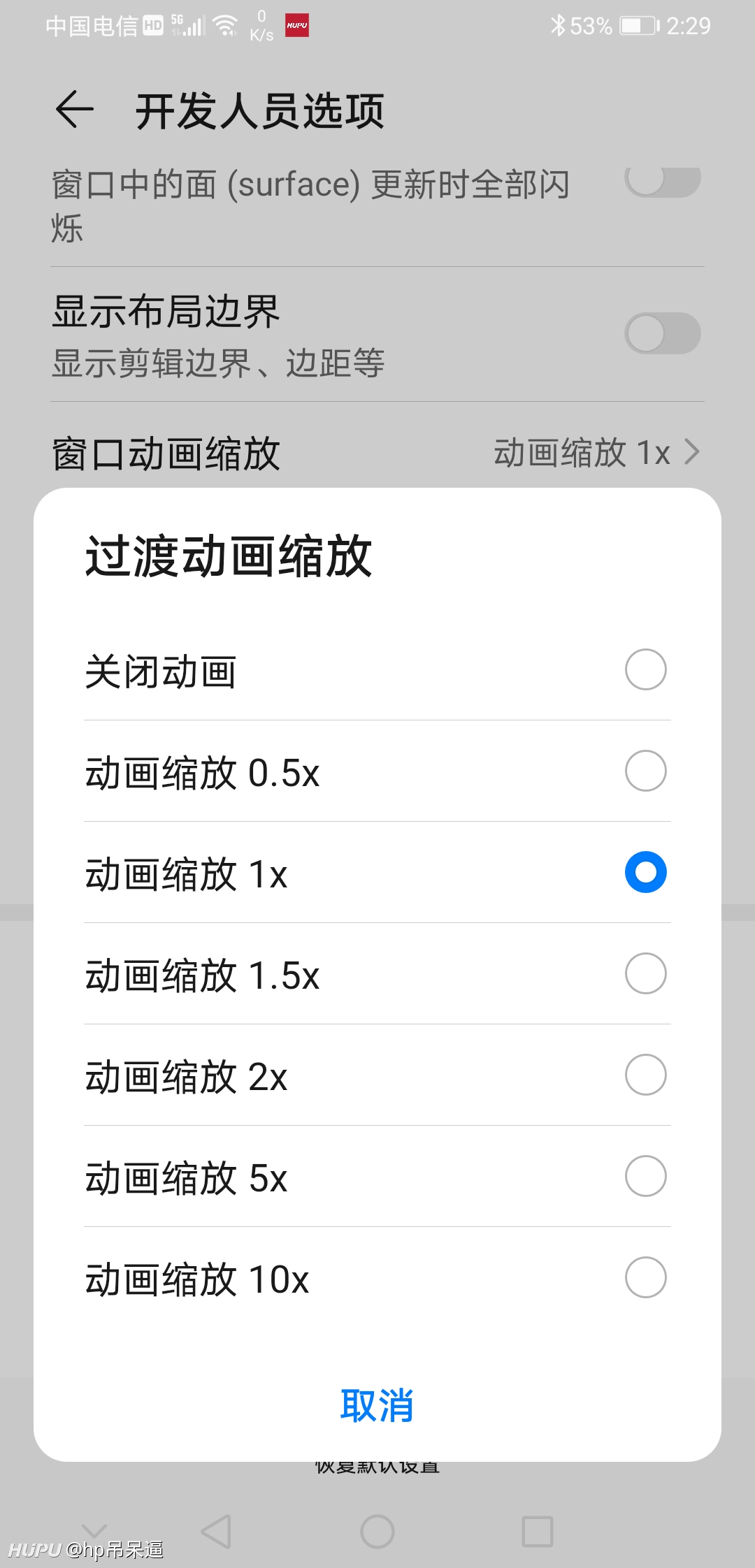Screen dimensions: 755x1568
Task: Pick 动画缩放 1.5x
Action: coord(377,974)
